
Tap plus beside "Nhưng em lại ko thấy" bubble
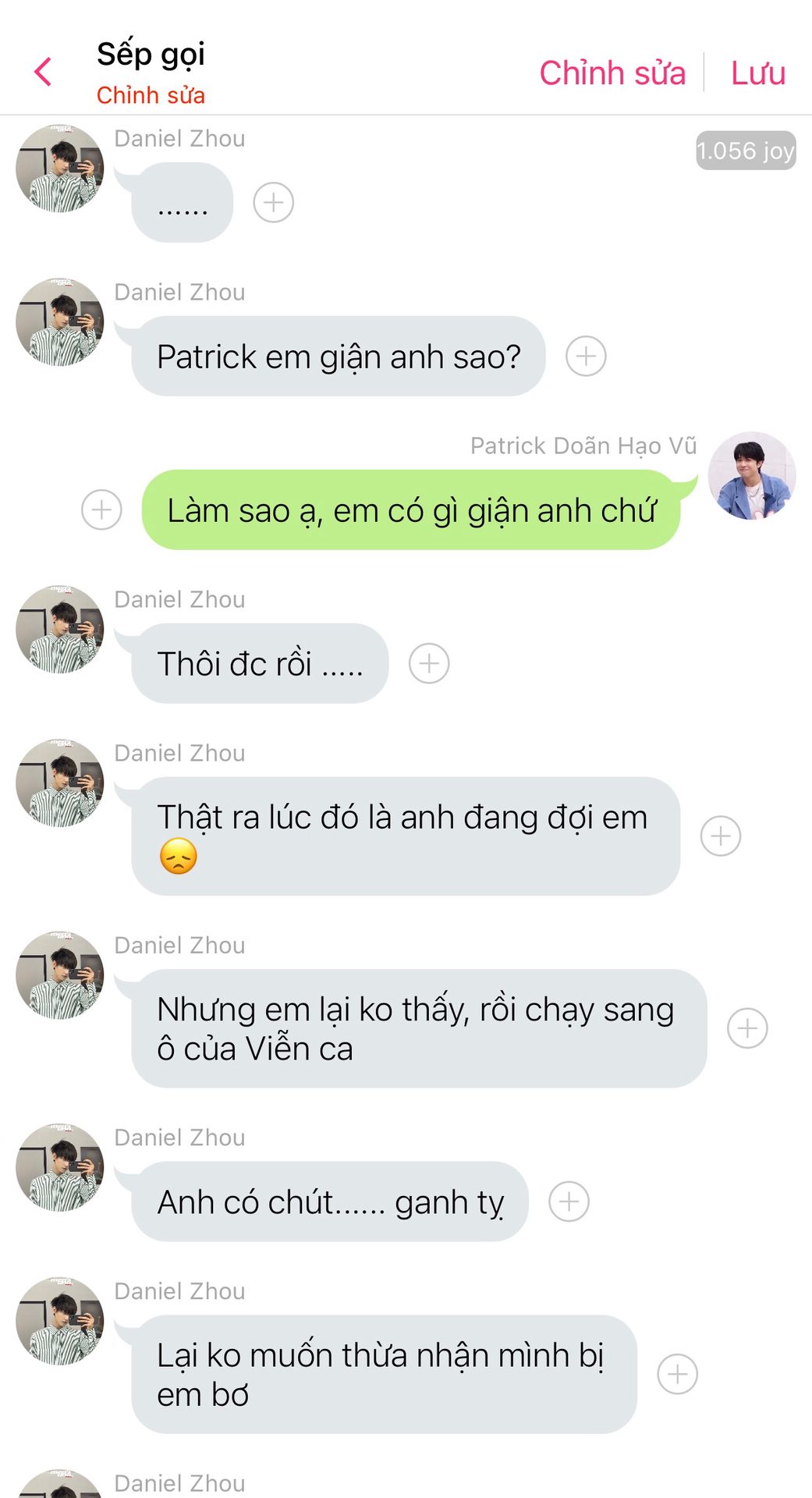coord(747,1028)
